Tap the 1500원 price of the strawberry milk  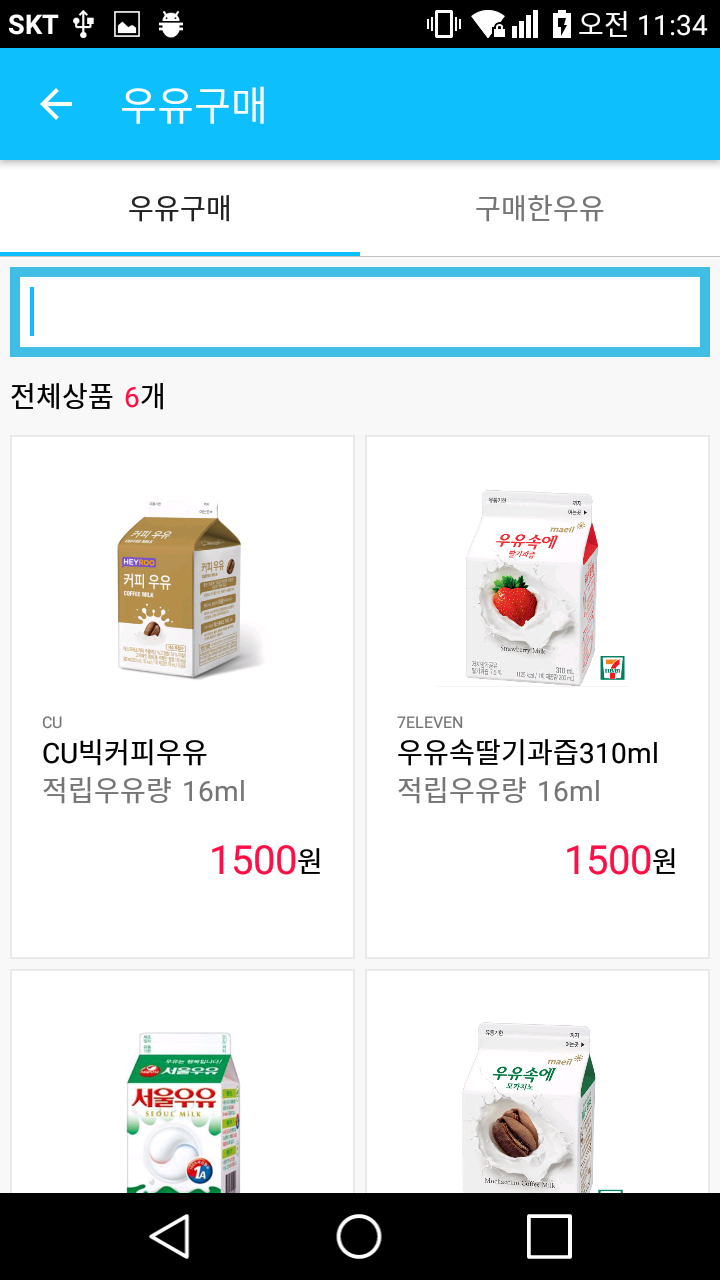618,860
